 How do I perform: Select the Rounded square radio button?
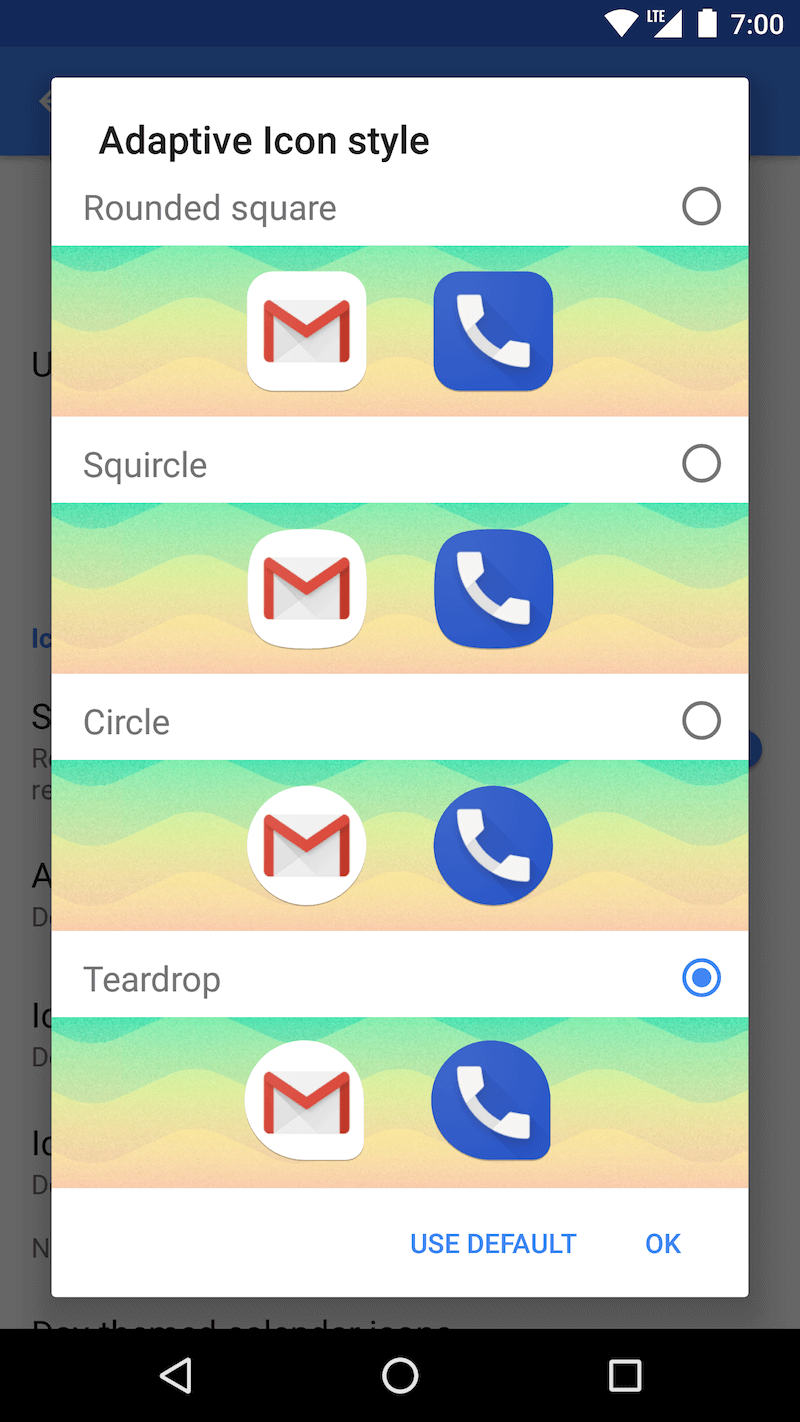click(701, 206)
